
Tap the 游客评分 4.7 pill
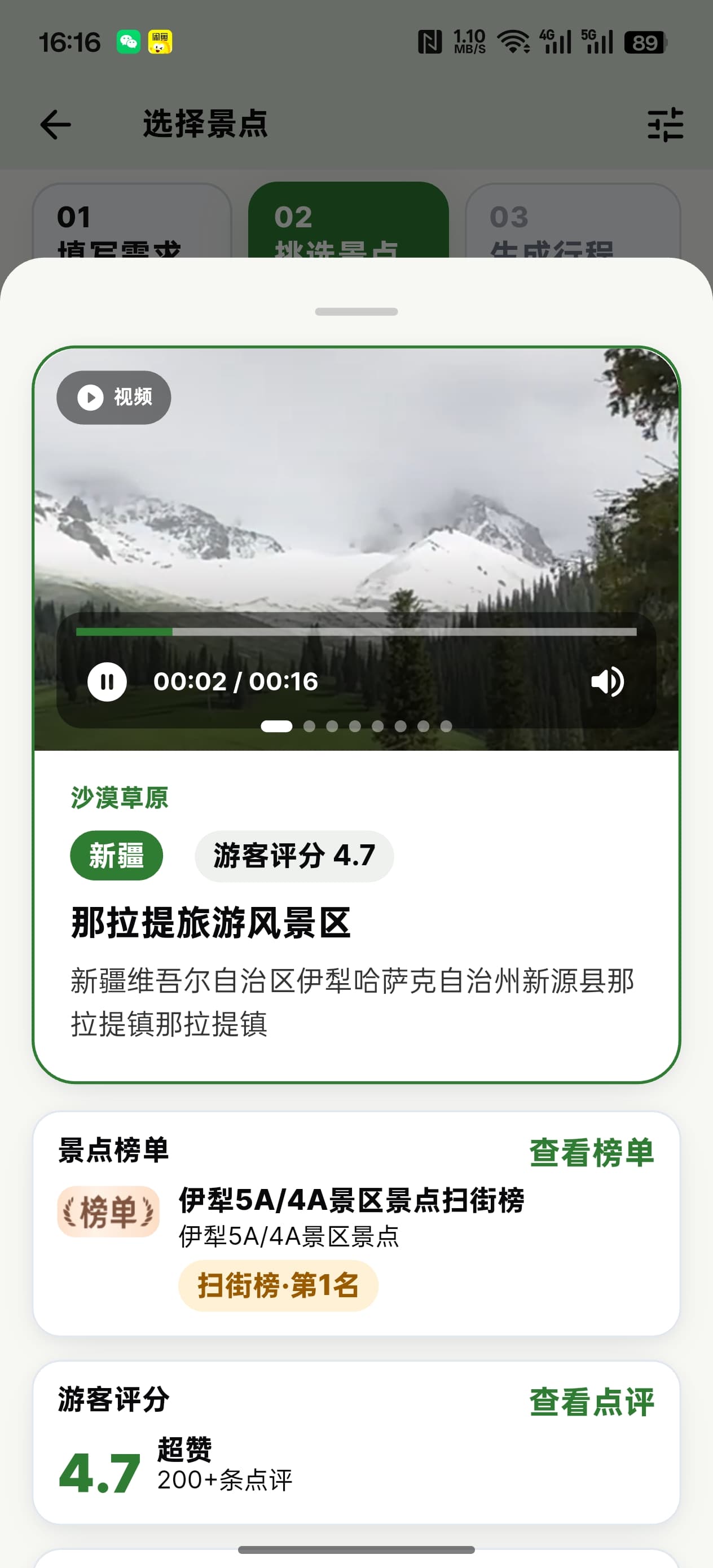[x=294, y=855]
